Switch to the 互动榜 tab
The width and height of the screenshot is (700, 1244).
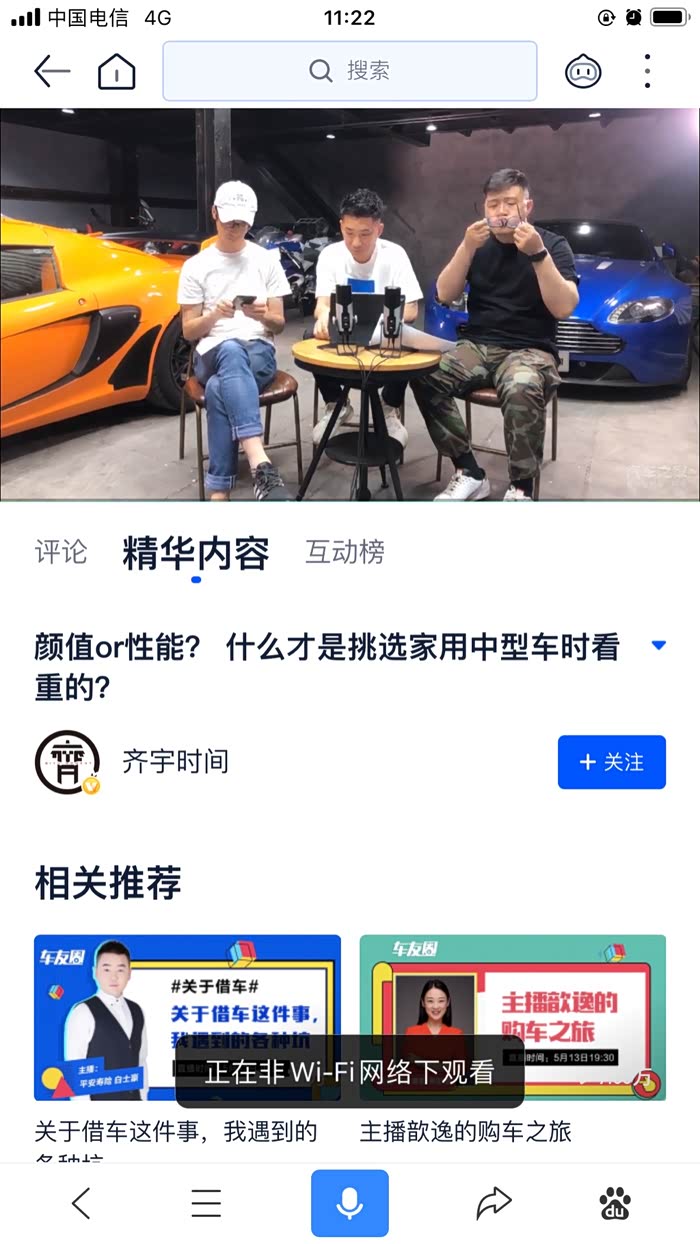coord(345,552)
